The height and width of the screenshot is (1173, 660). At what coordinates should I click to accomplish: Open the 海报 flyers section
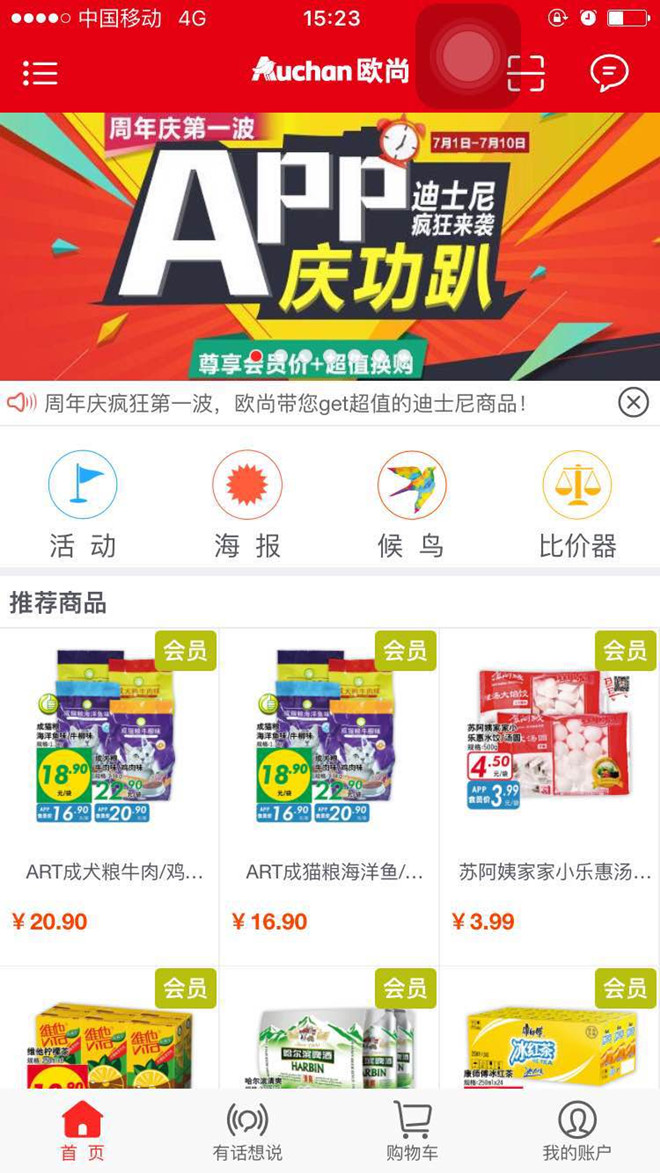(247, 505)
